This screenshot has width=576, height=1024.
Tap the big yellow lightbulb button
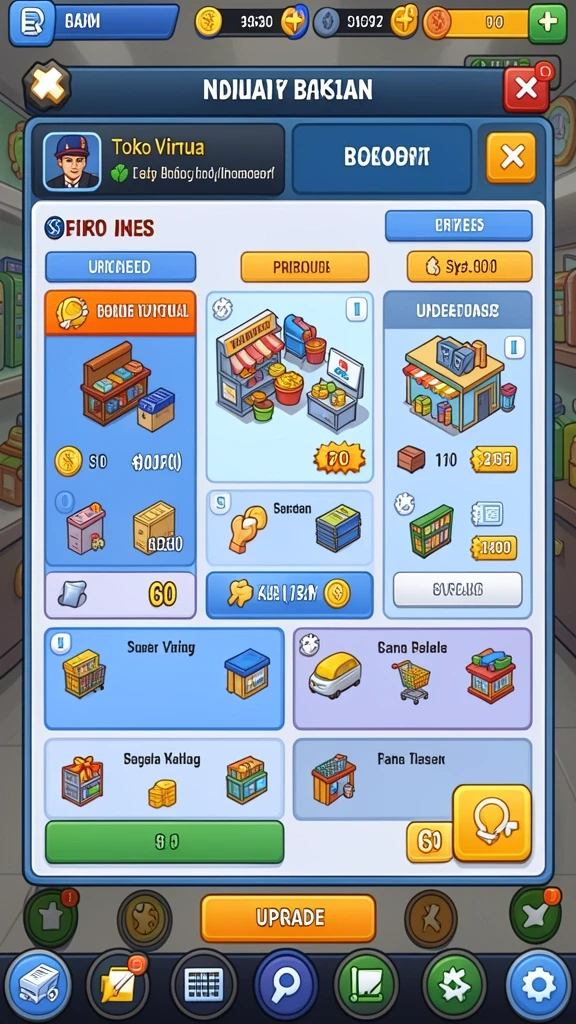[492, 823]
